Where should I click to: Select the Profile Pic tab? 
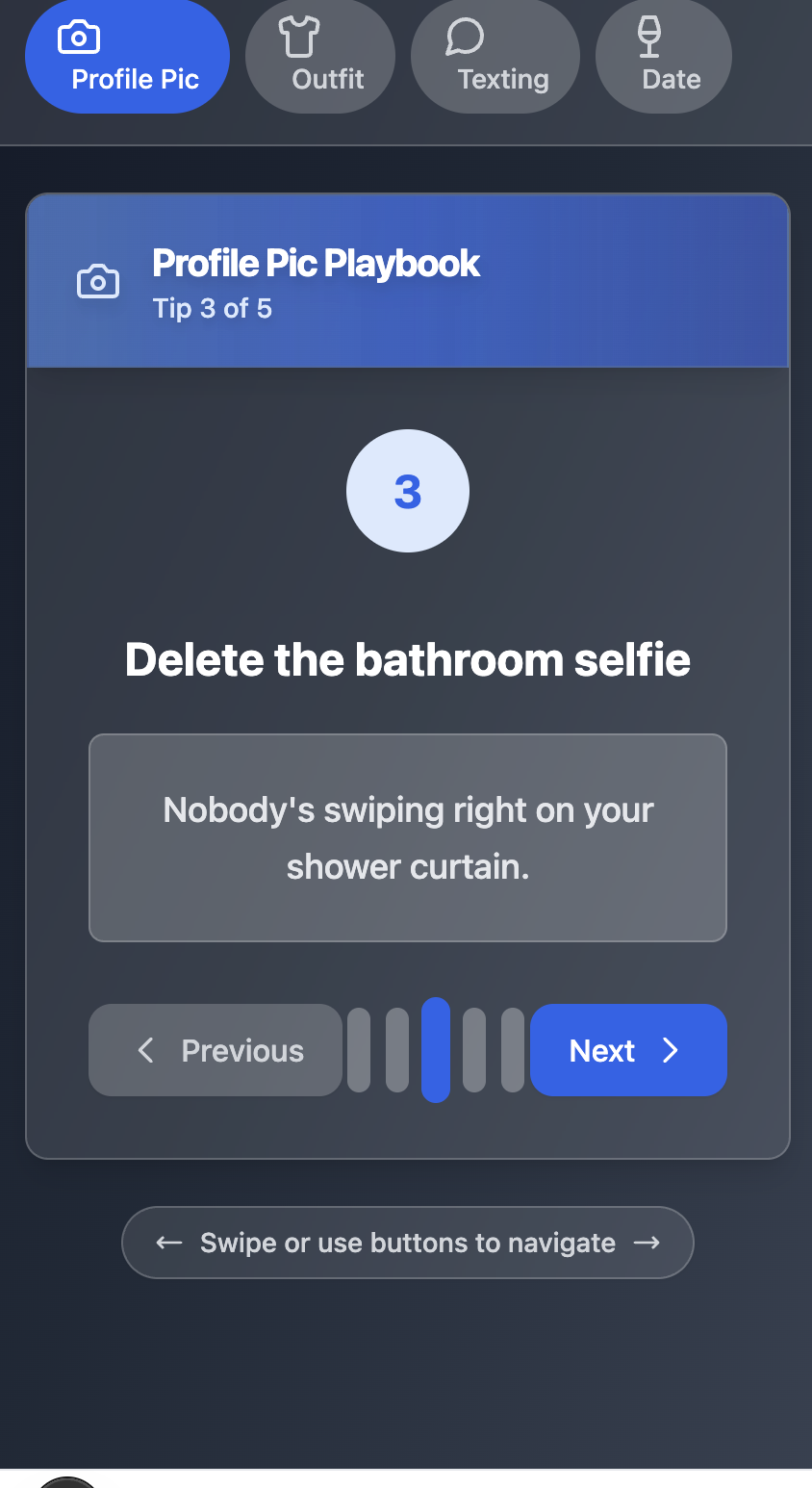click(x=127, y=58)
